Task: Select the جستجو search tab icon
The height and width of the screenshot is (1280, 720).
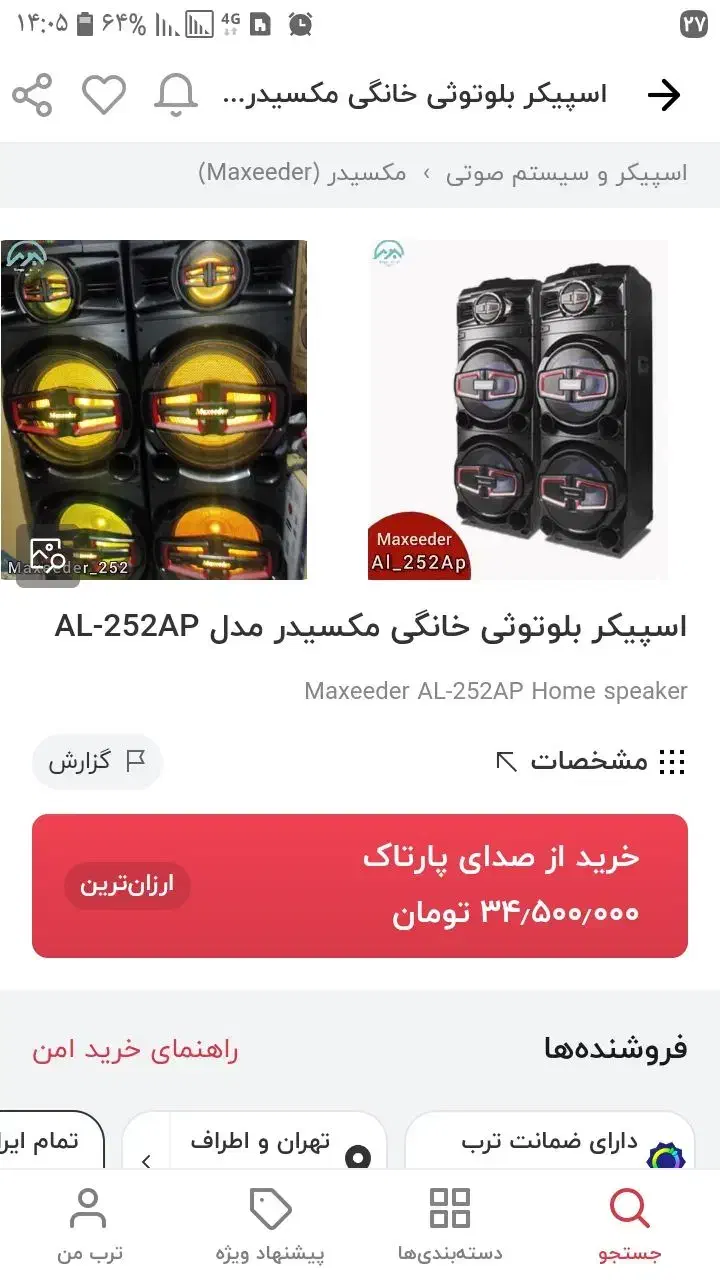Action: click(x=629, y=1210)
